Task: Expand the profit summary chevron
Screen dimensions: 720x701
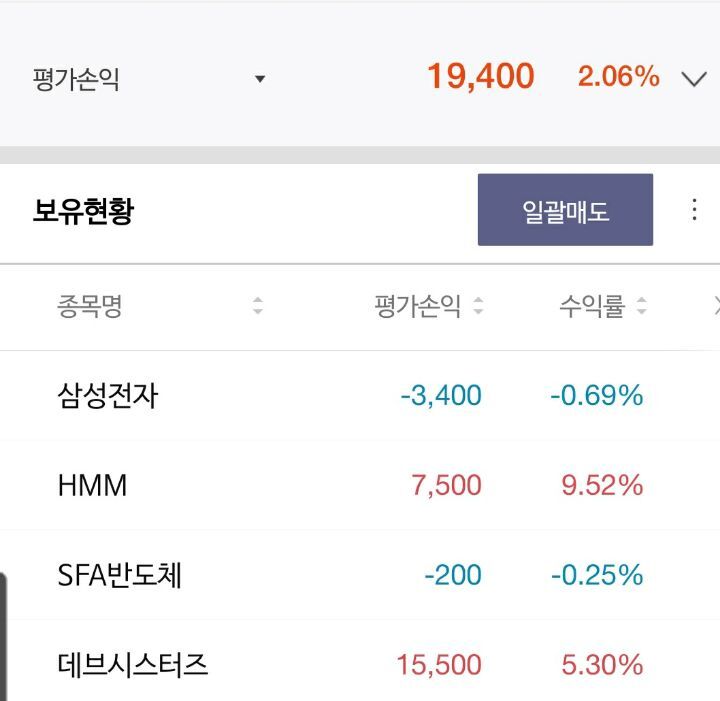Action: point(694,79)
